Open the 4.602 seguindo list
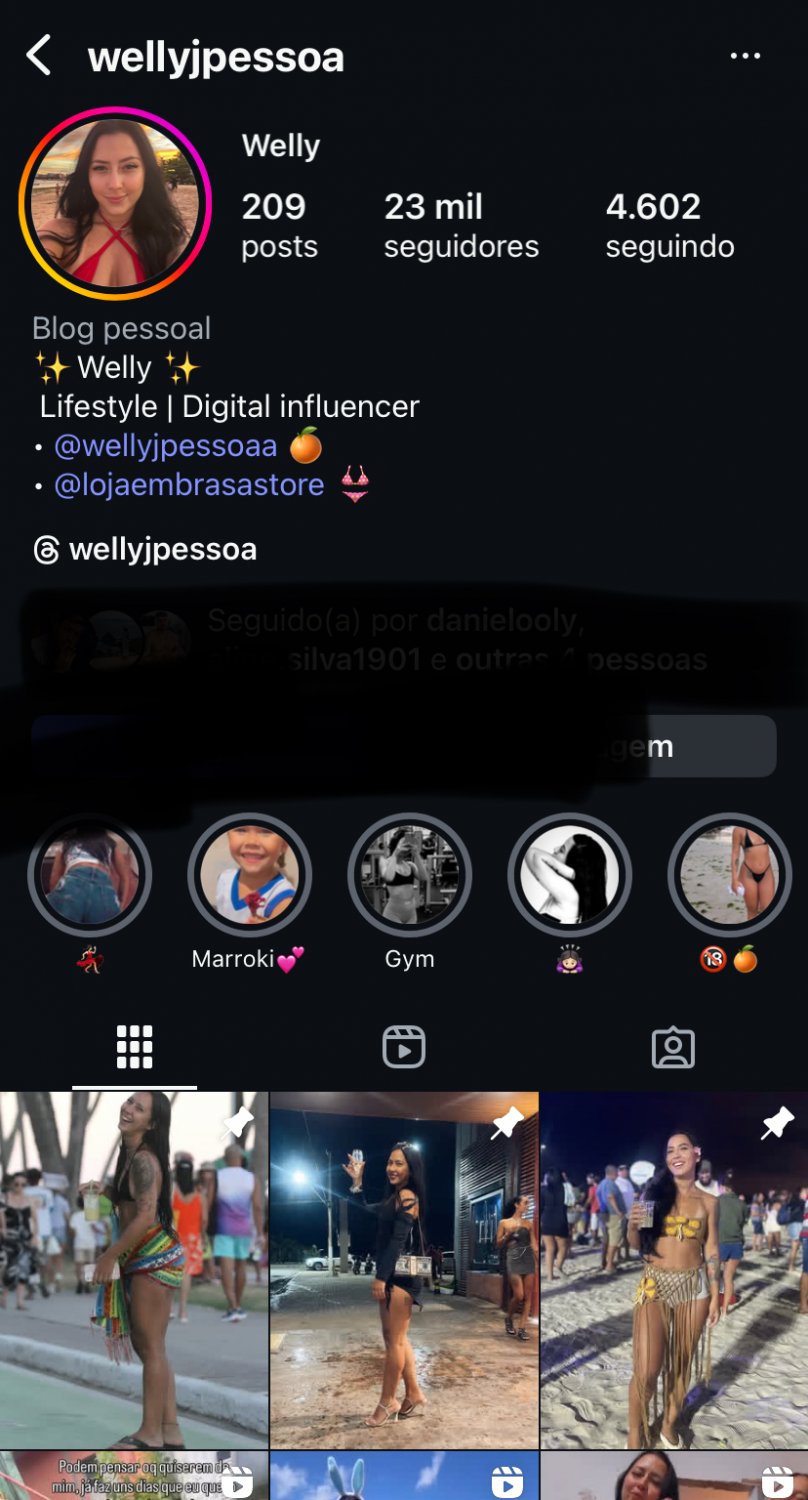Viewport: 808px width, 1500px height. pos(670,226)
